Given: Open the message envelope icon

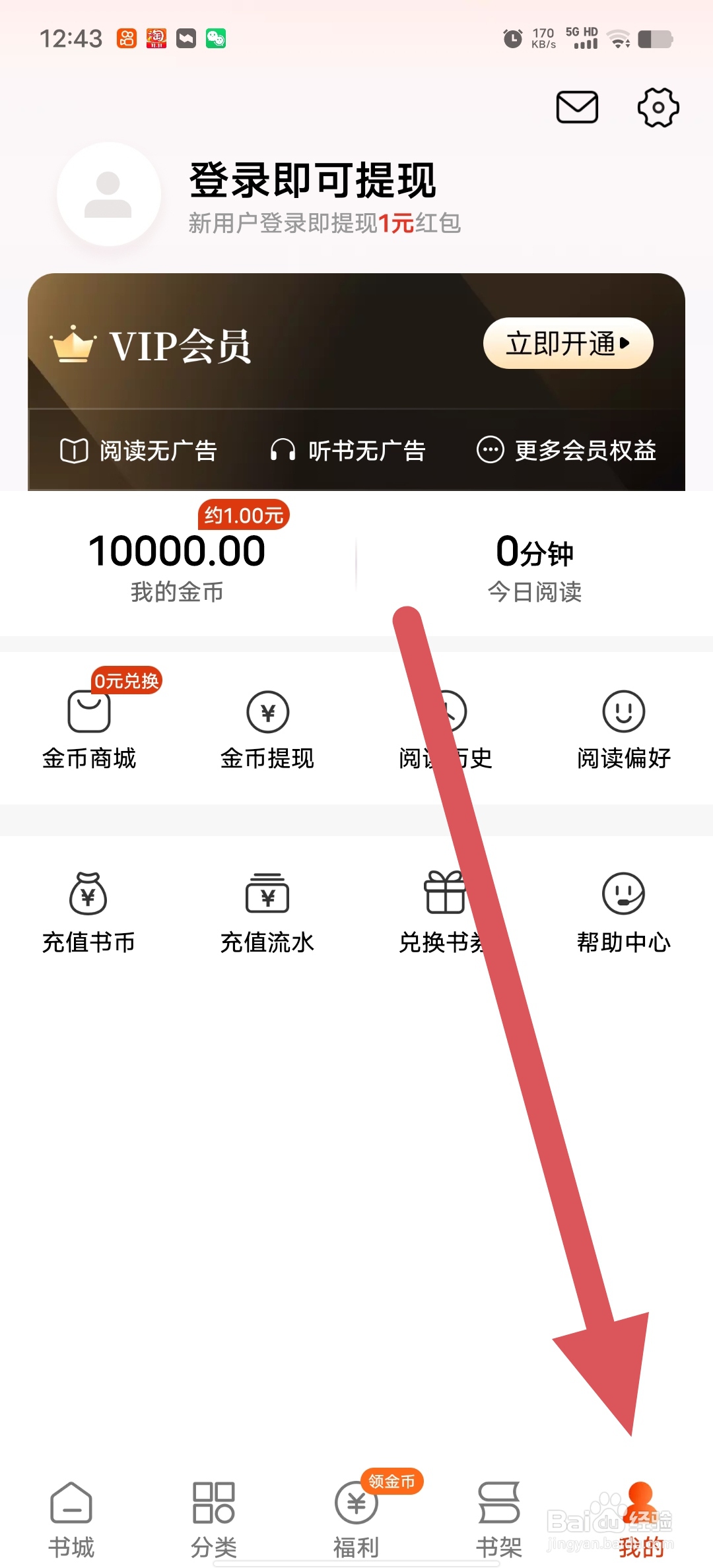Looking at the screenshot, I should (x=577, y=108).
